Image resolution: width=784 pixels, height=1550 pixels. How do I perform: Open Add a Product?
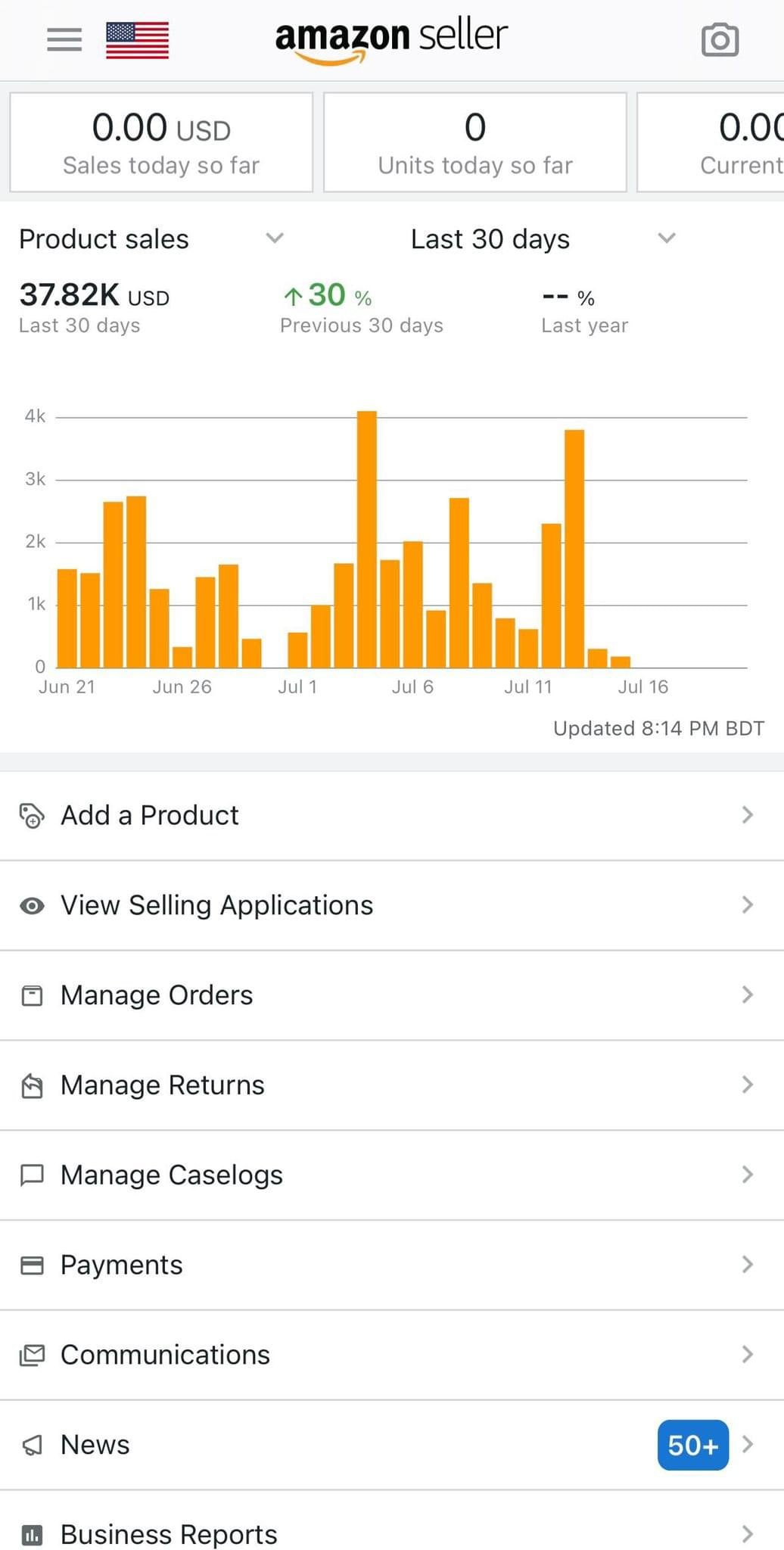(392, 816)
